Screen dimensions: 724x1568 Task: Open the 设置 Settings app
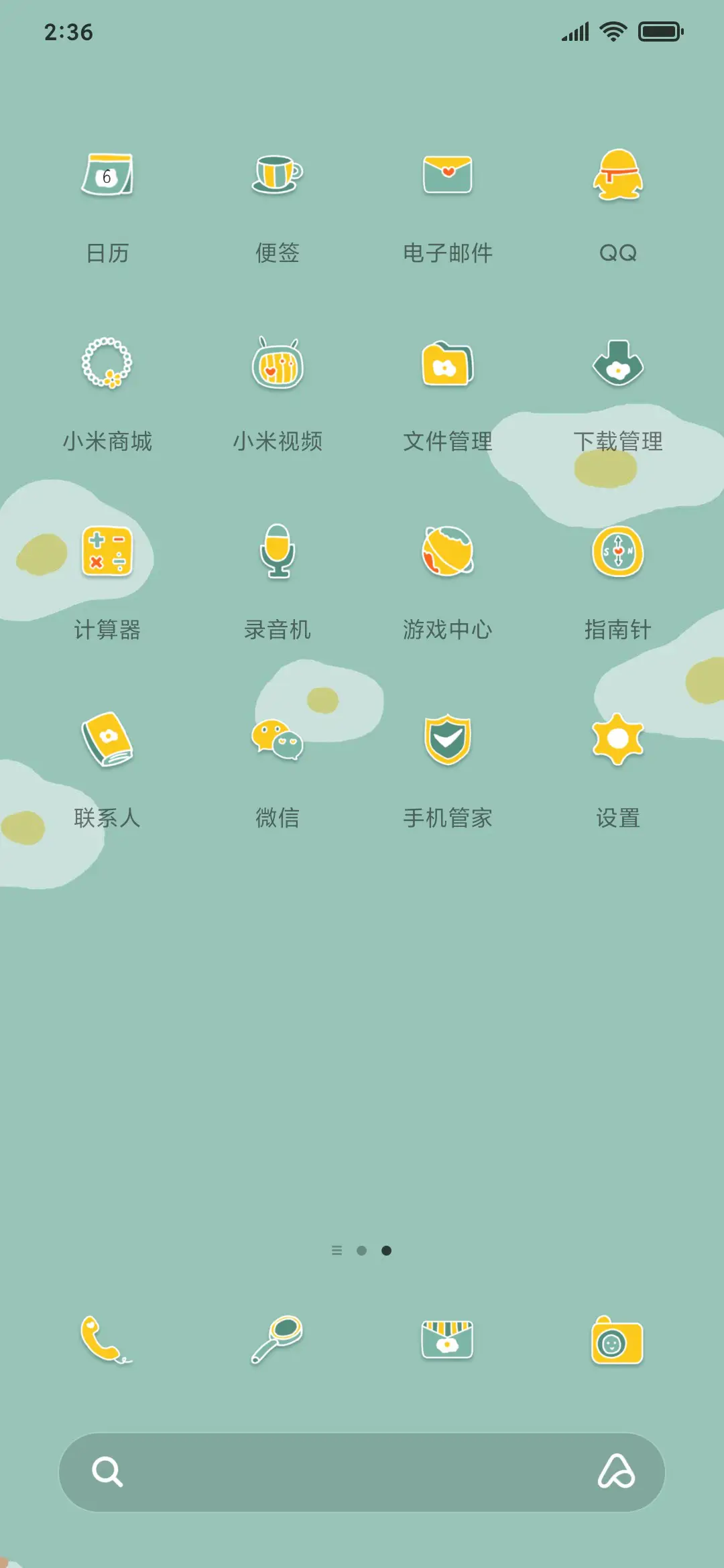[617, 740]
